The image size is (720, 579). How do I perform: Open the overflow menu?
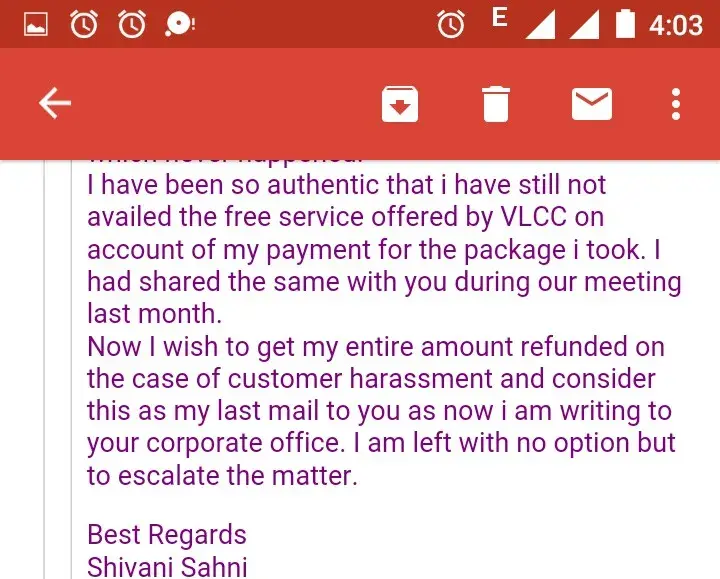677,103
